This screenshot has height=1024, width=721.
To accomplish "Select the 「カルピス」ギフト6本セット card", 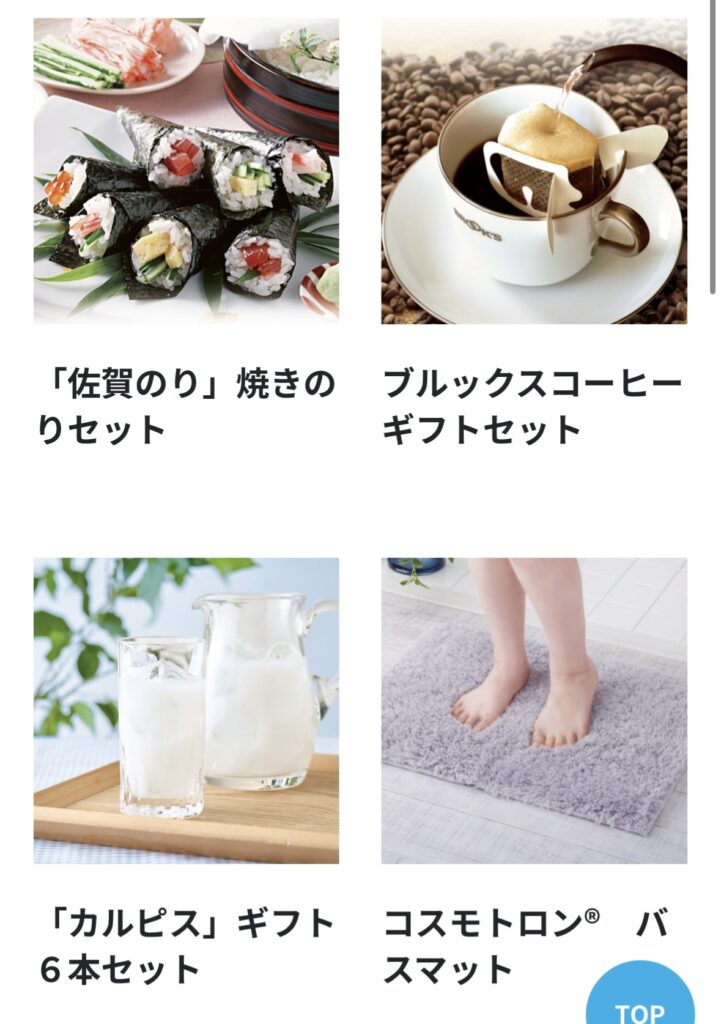I will 186,710.
